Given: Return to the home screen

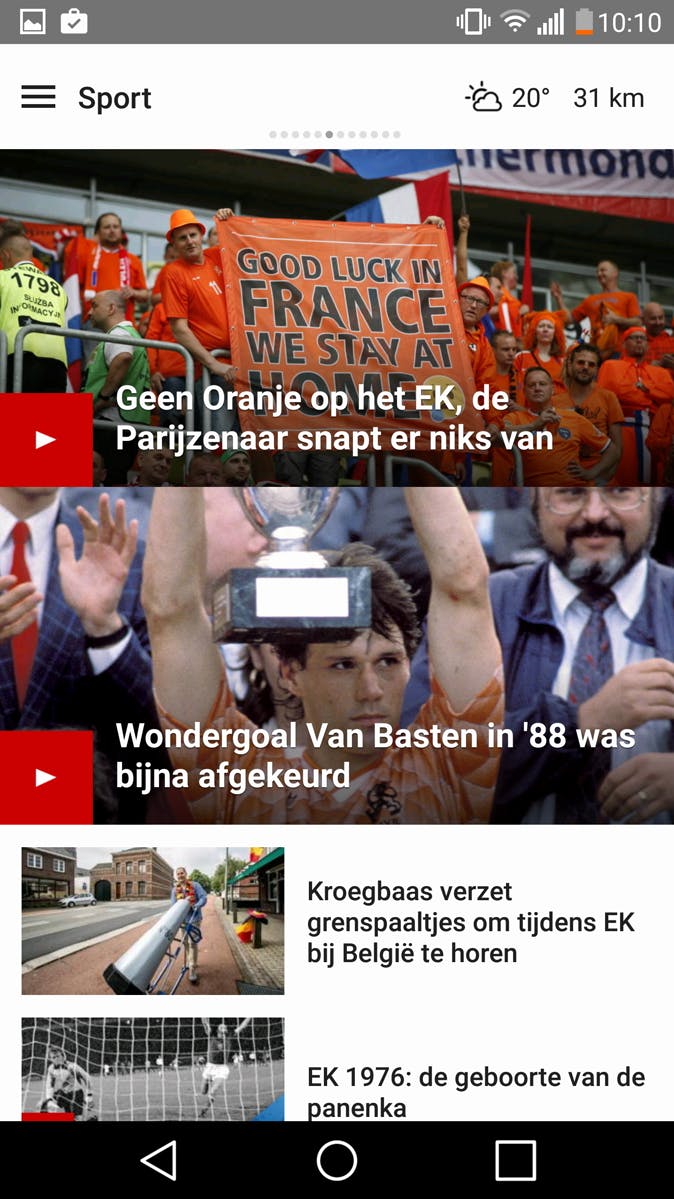Looking at the screenshot, I should pyautogui.click(x=337, y=1160).
